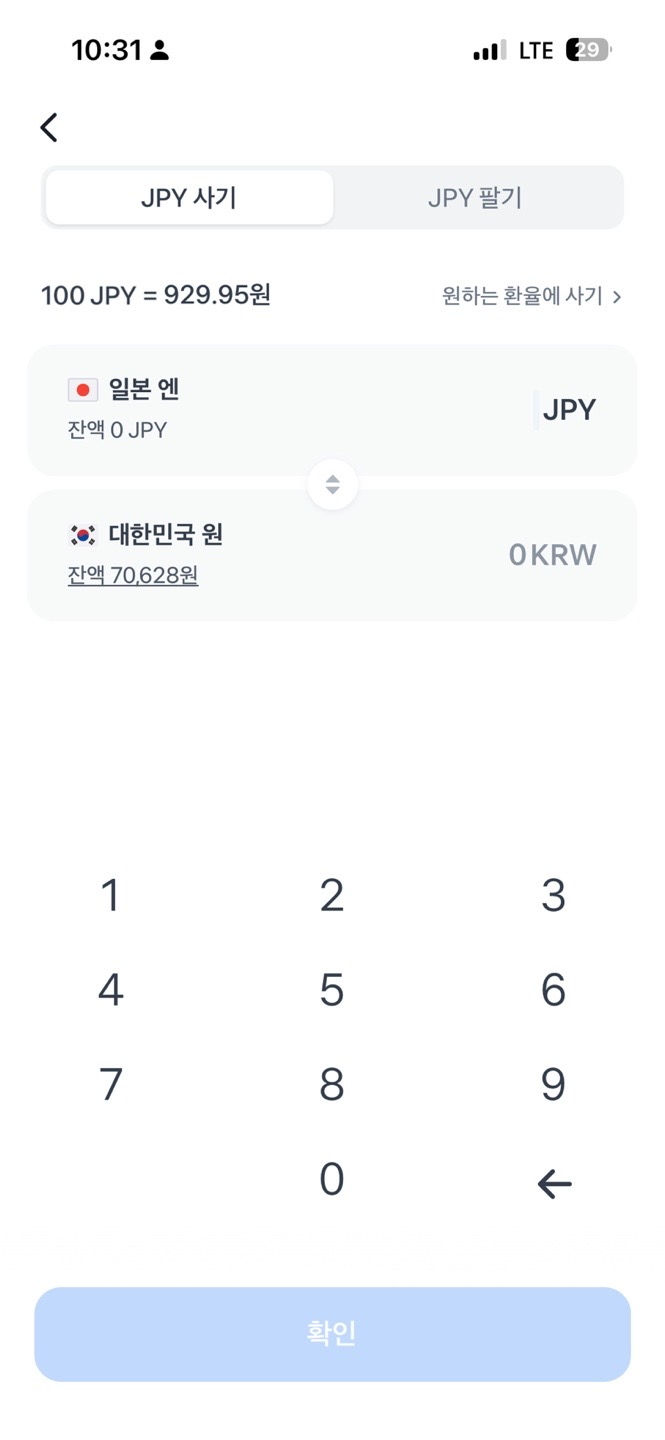Use full balance 잔액 70,628원
665x1440 pixels.
coord(133,576)
